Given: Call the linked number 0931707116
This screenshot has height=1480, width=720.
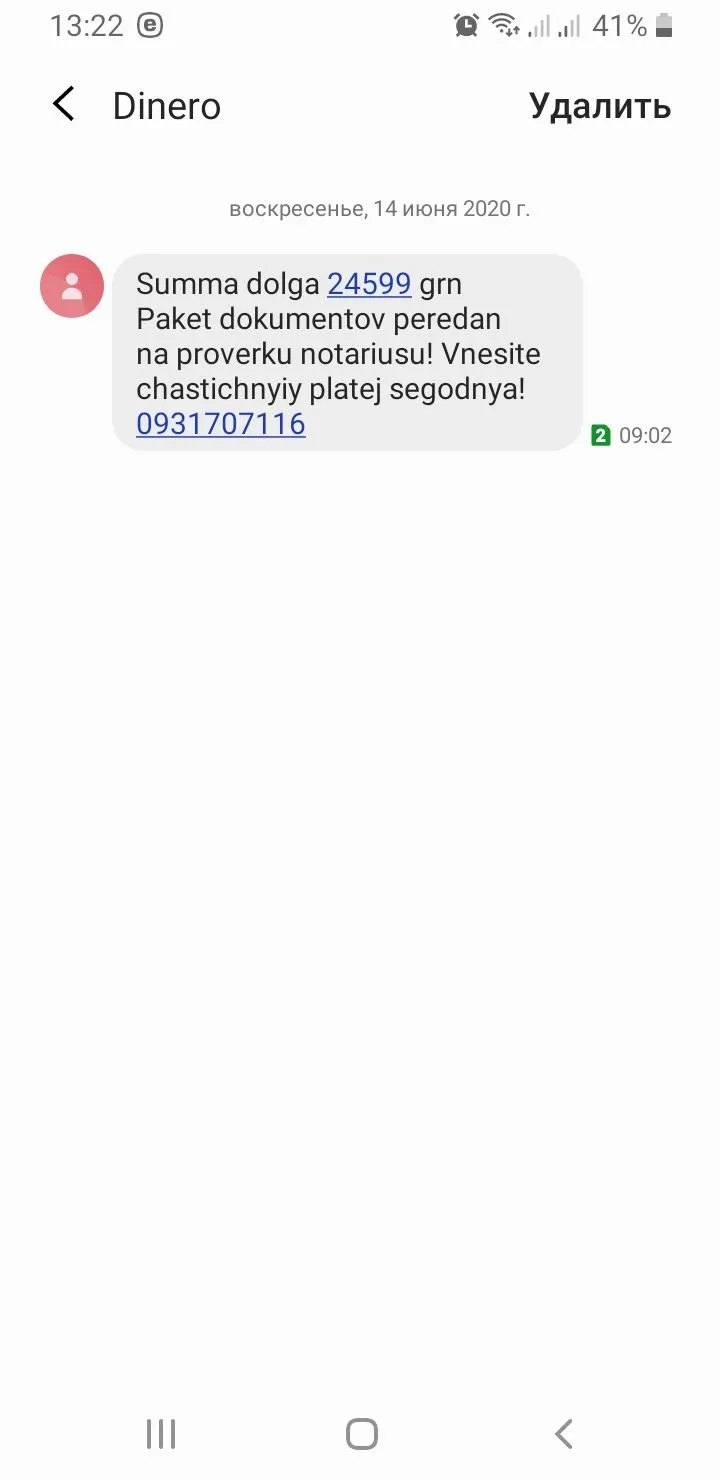Looking at the screenshot, I should (x=220, y=424).
